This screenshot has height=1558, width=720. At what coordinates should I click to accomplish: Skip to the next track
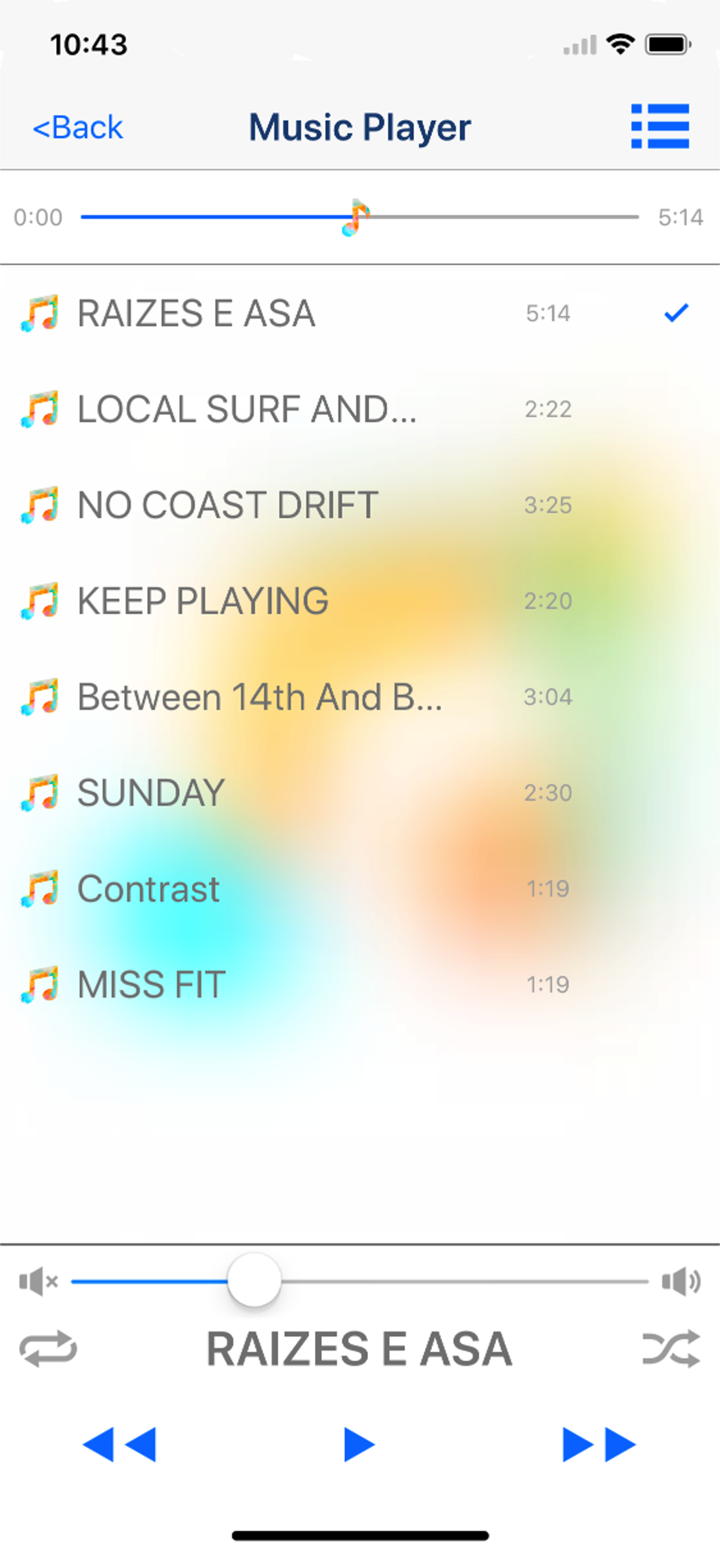click(x=600, y=1445)
